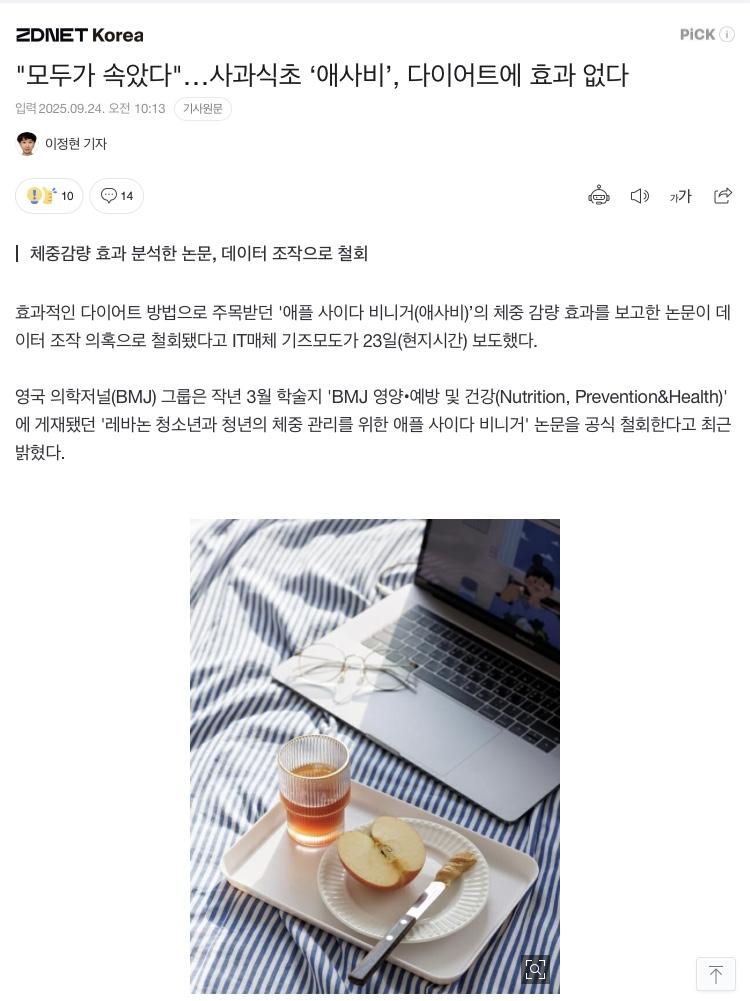Open the ZDNET Korea publisher page
750x1001 pixels.
click(x=79, y=35)
